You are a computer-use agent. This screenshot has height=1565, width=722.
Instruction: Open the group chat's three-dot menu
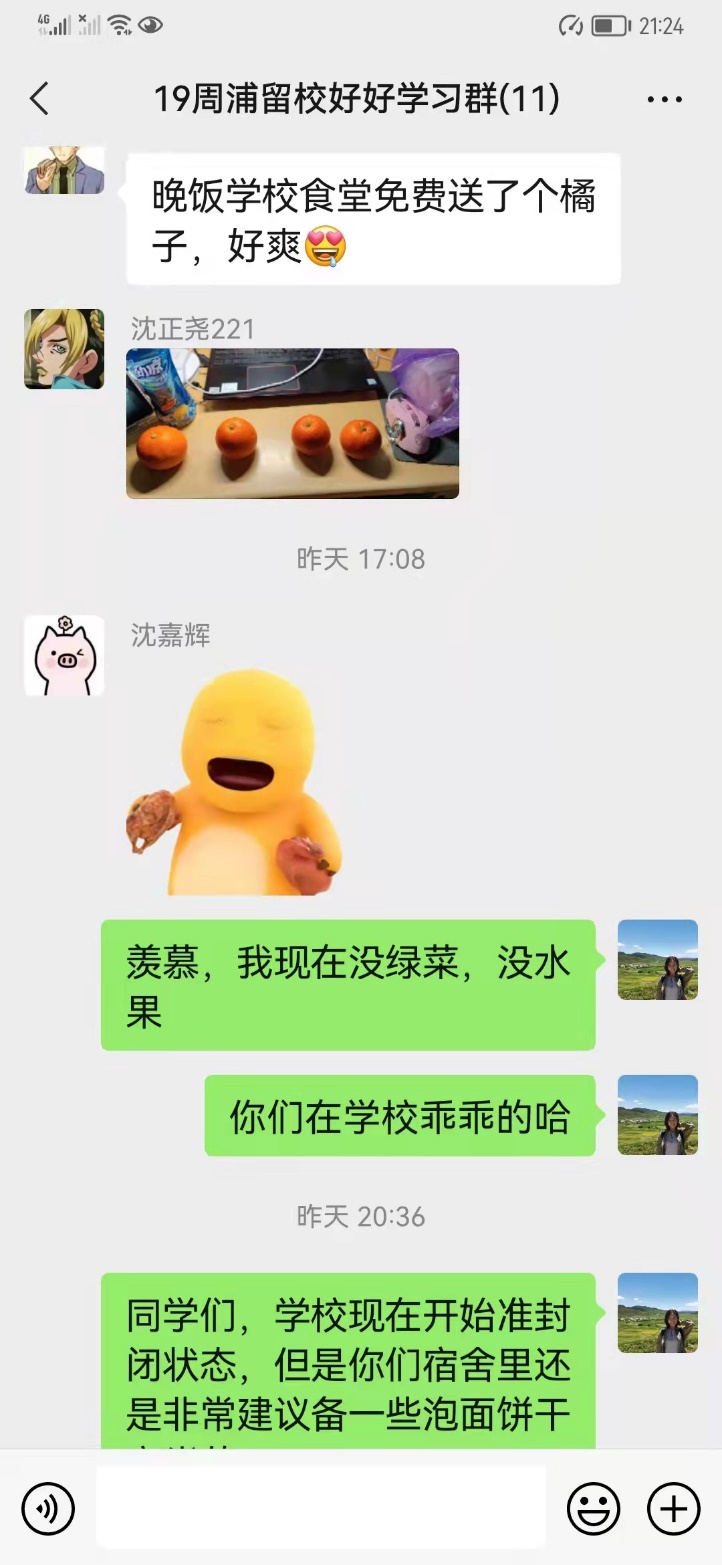tap(664, 99)
